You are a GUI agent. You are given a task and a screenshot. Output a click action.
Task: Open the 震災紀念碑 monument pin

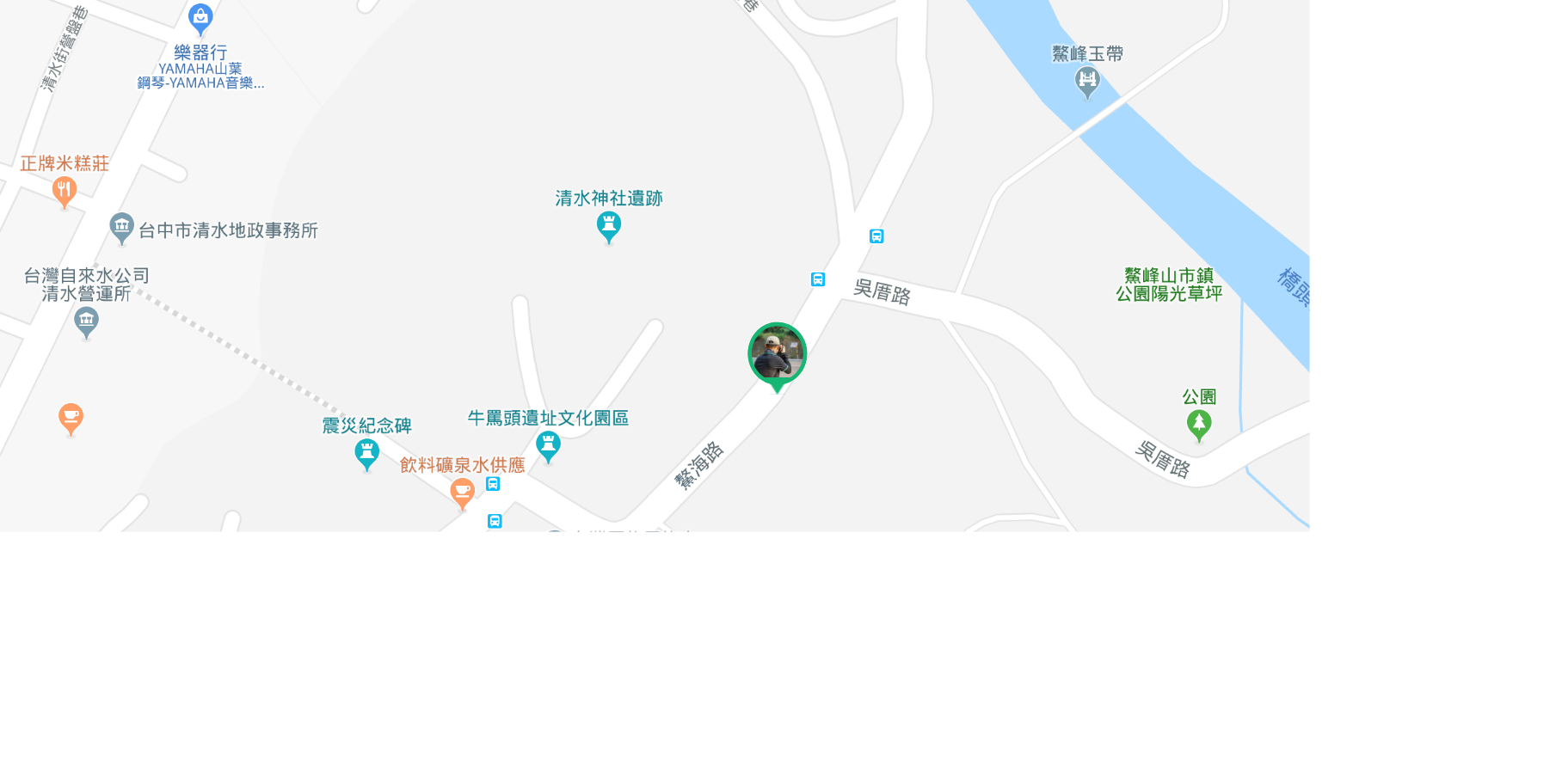(367, 452)
